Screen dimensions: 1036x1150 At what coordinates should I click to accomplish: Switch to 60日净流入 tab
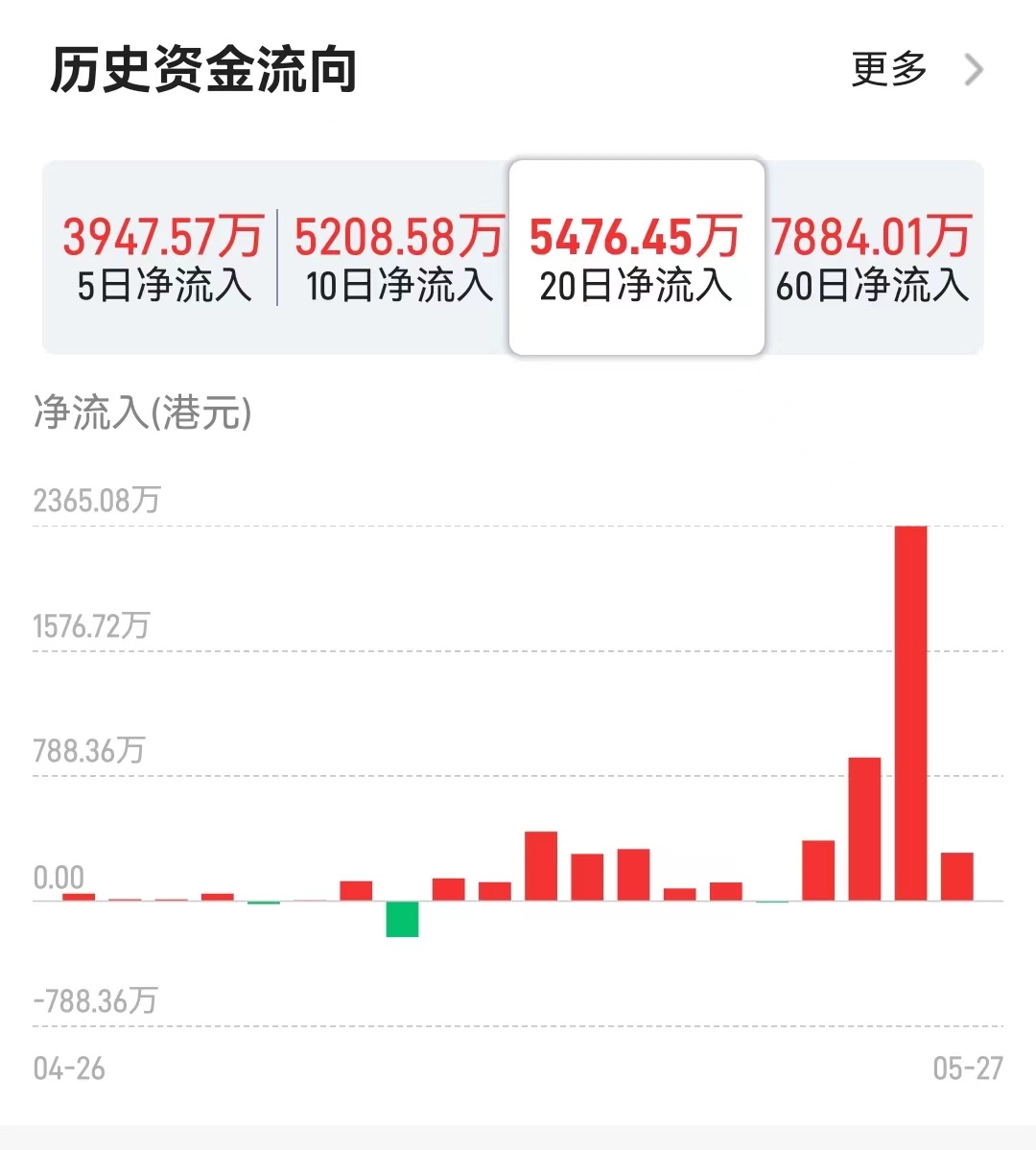click(872, 259)
